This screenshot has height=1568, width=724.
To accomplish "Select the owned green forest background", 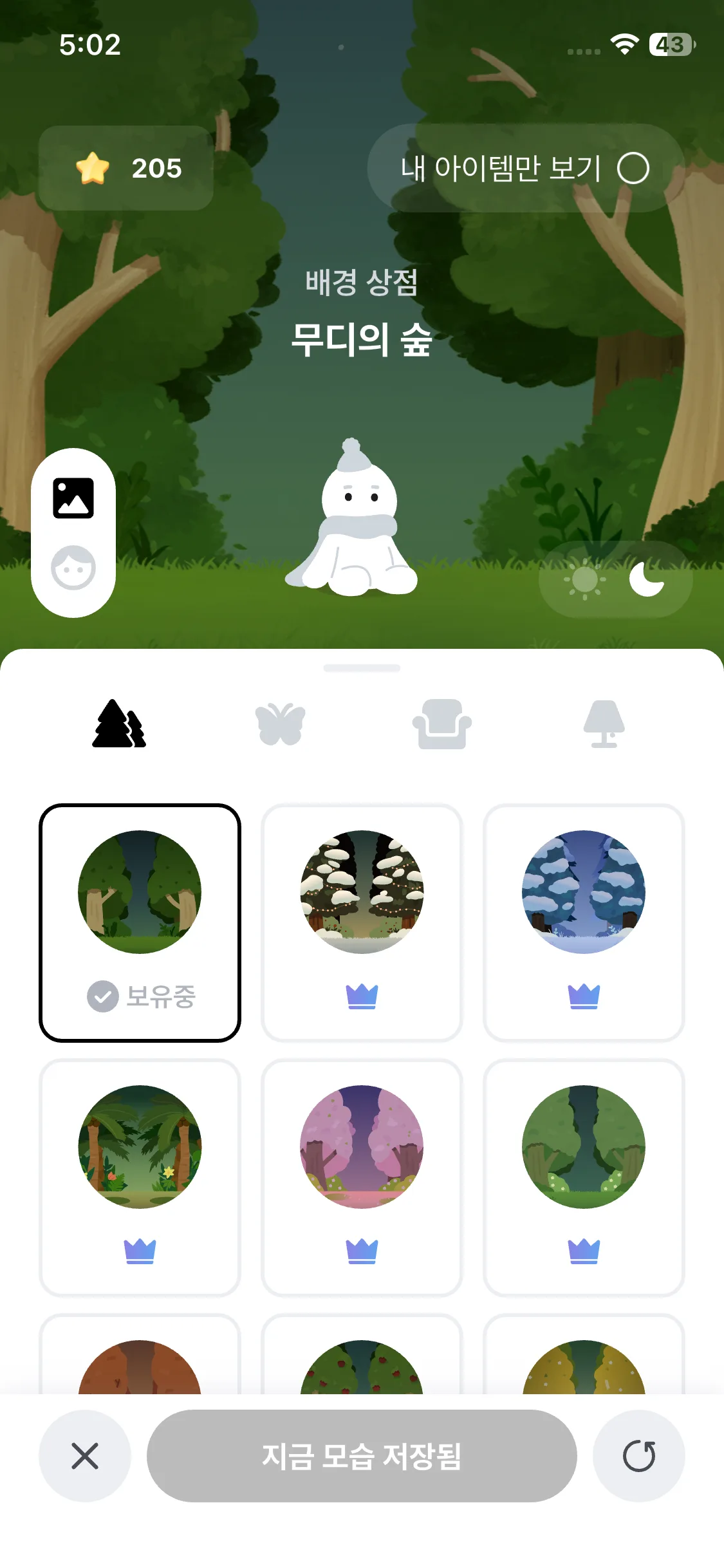I will click(x=140, y=922).
